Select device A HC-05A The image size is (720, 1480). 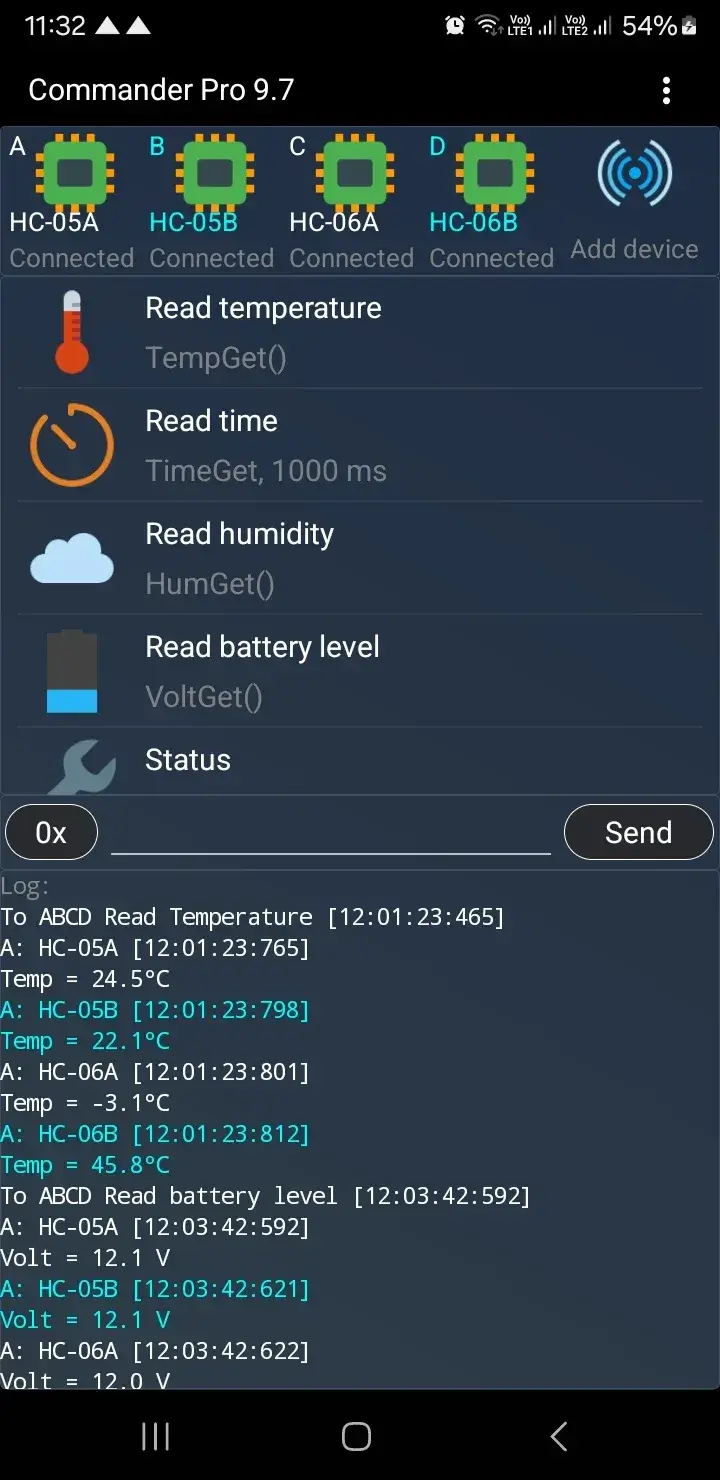(72, 200)
